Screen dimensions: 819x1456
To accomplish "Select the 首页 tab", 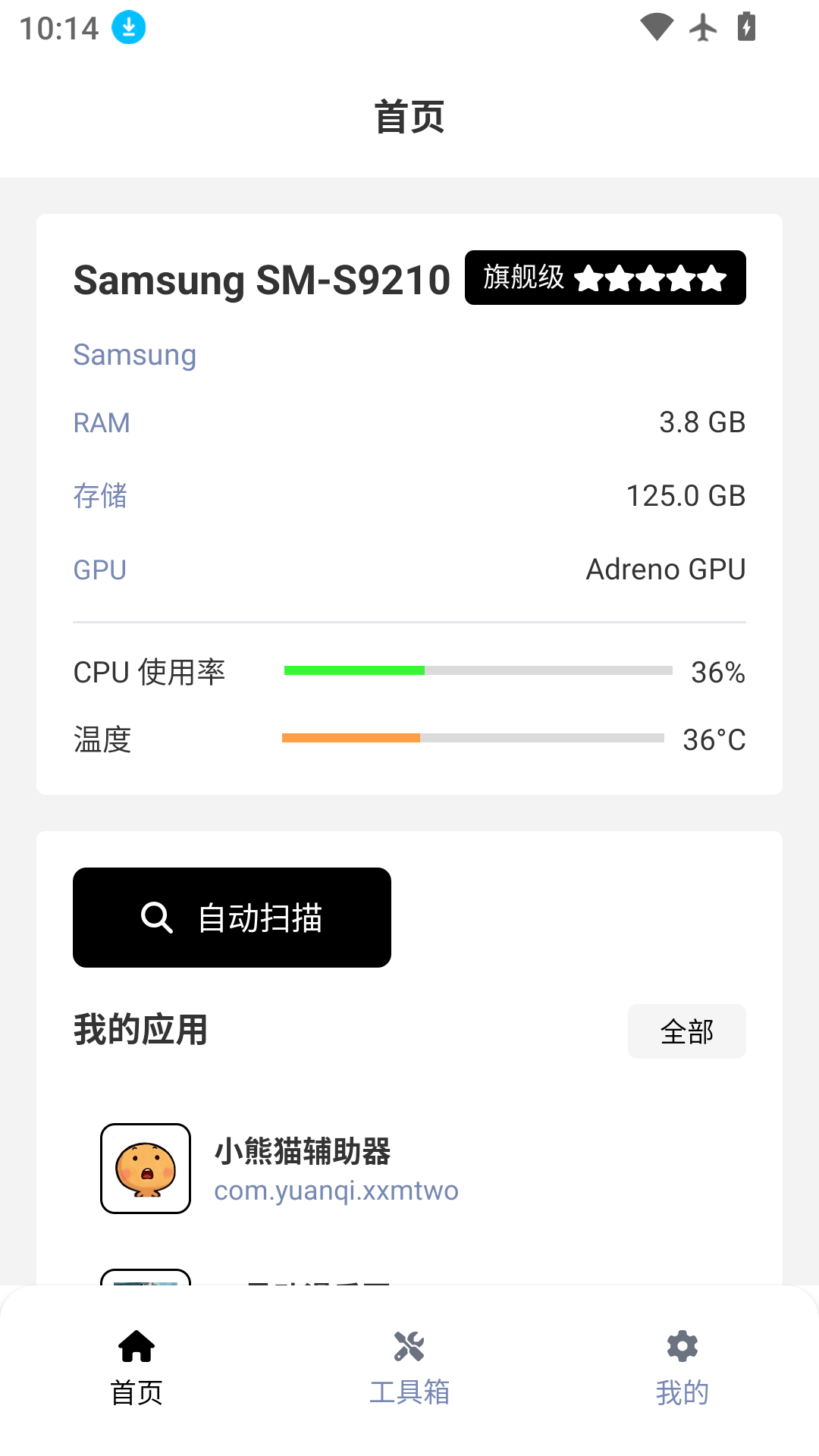I will (x=137, y=1392).
